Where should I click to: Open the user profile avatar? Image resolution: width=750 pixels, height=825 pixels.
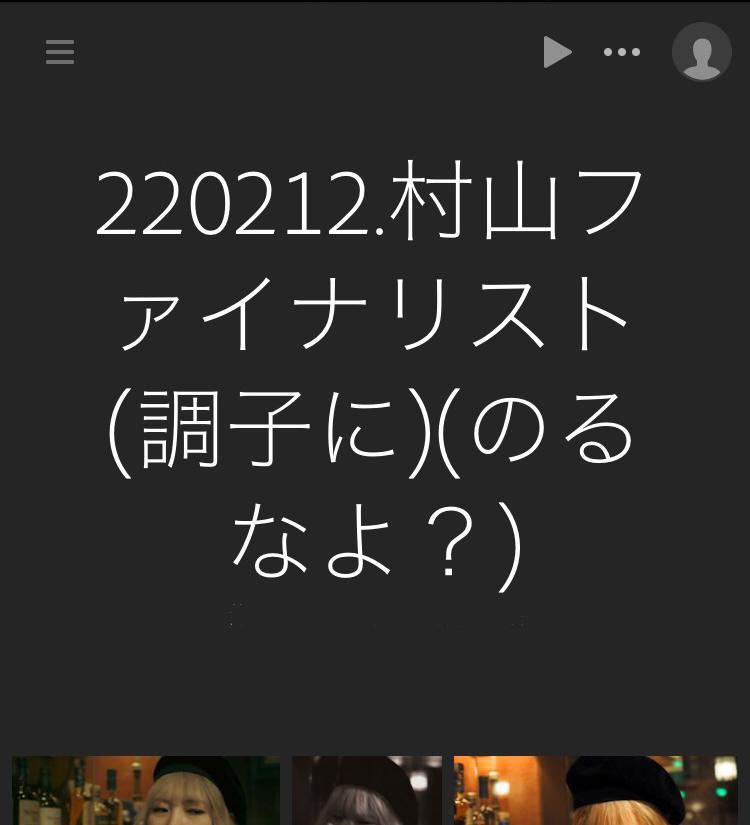(x=701, y=52)
